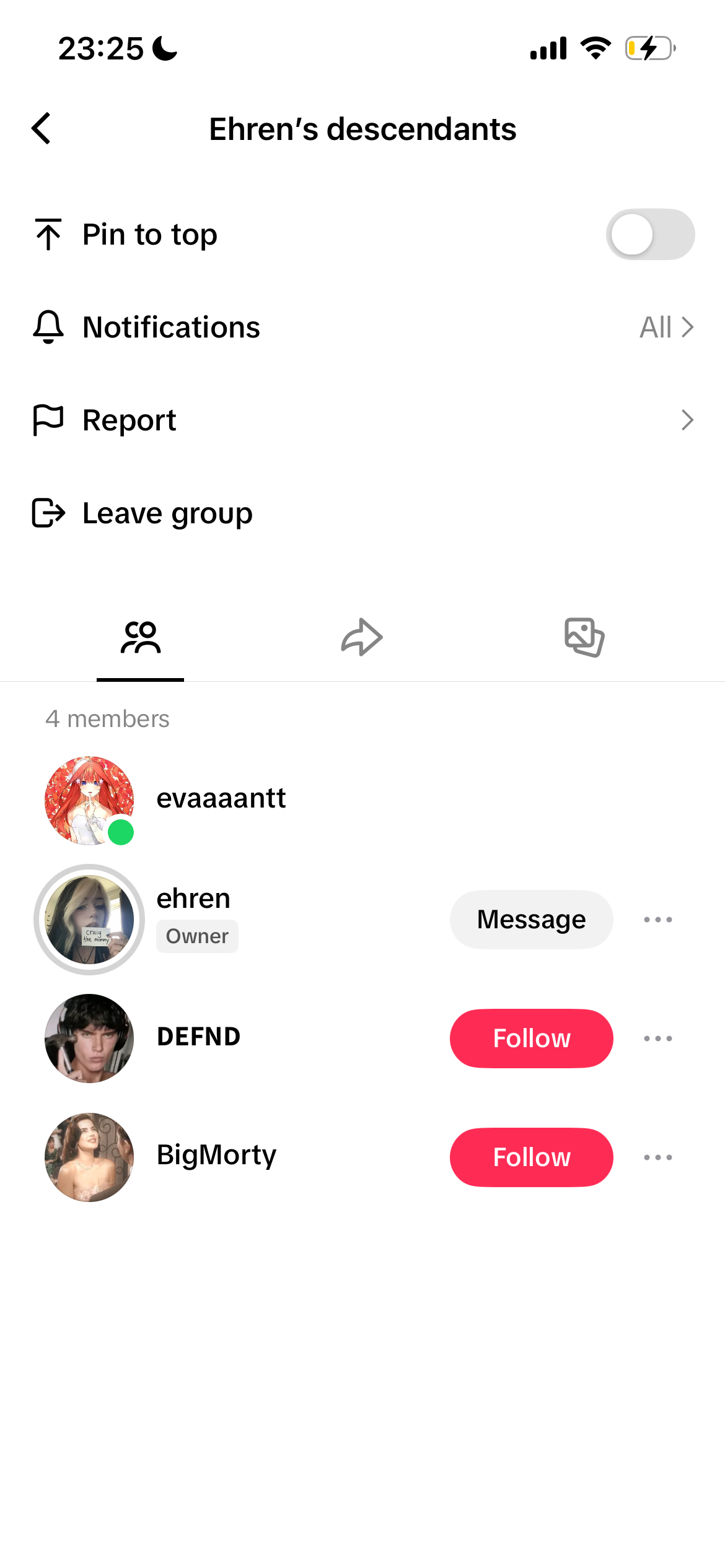The width and height of the screenshot is (725, 1568).
Task: Message ehren, the group owner
Action: click(531, 920)
